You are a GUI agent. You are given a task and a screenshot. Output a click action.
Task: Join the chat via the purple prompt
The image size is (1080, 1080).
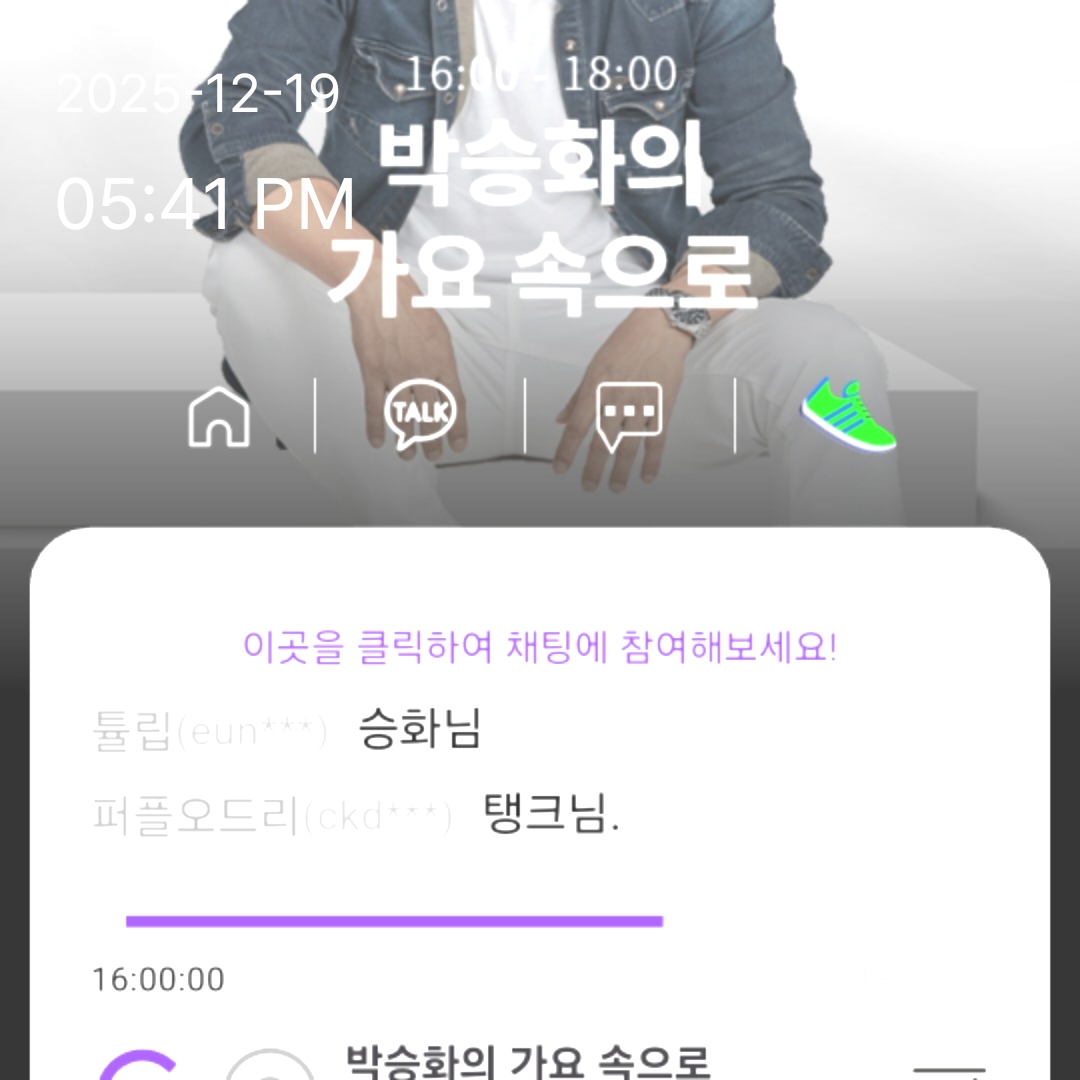pyautogui.click(x=540, y=648)
